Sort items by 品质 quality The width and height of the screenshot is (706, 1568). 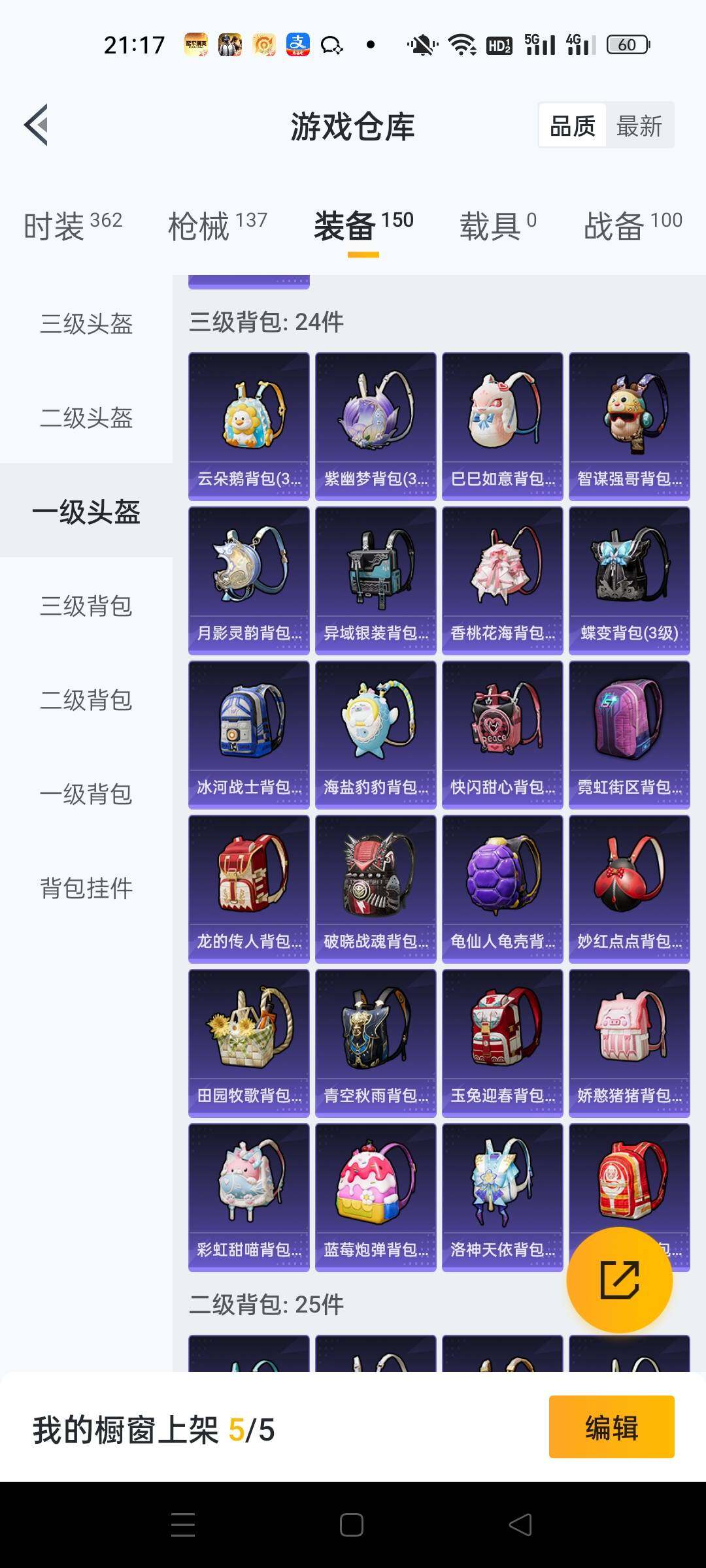(x=571, y=124)
